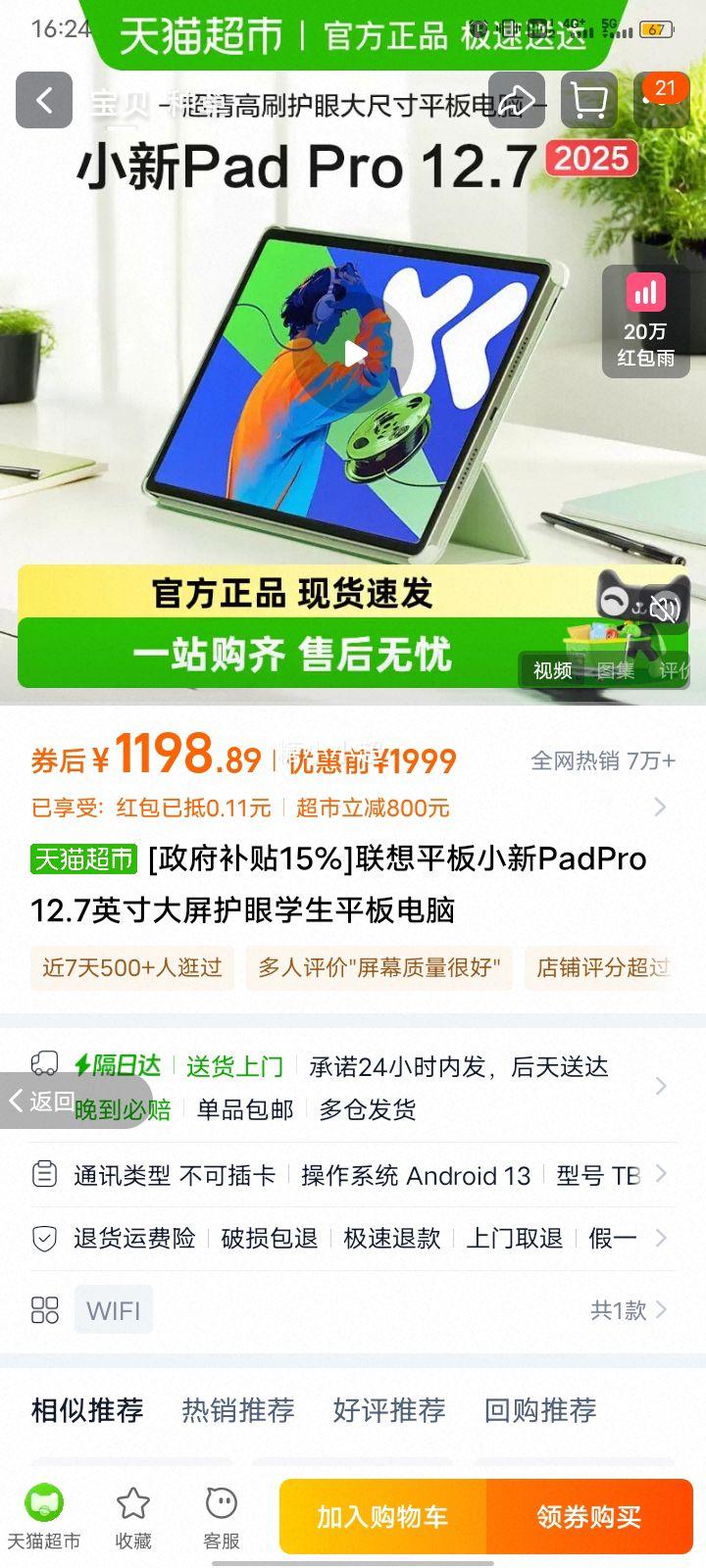Tap the orange 领券购买 button
Image resolution: width=706 pixels, height=1568 pixels.
589,1516
